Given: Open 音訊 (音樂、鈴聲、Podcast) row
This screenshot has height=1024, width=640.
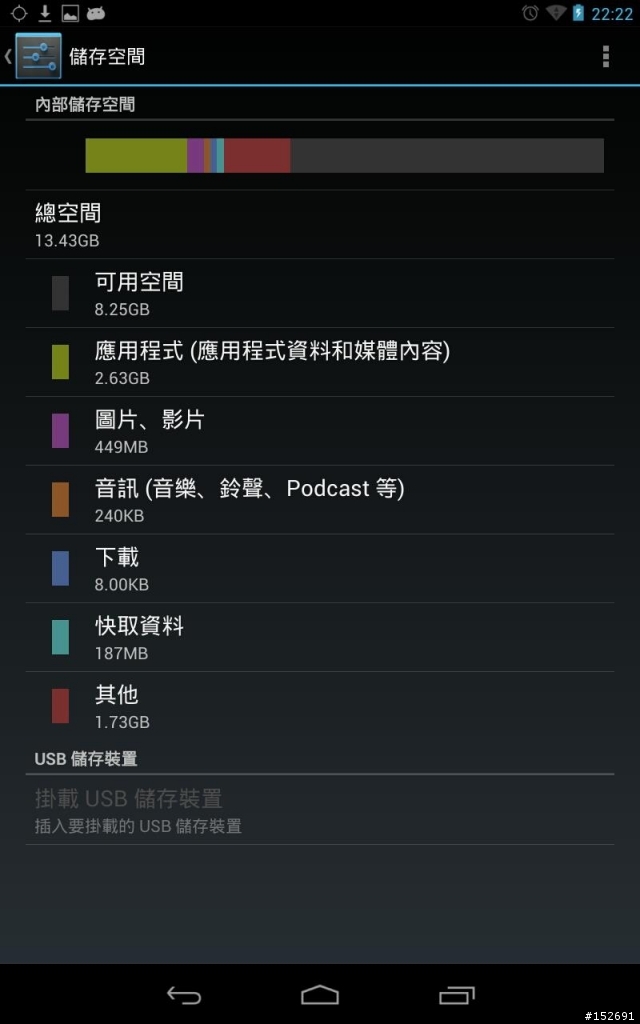Looking at the screenshot, I should pos(320,500).
